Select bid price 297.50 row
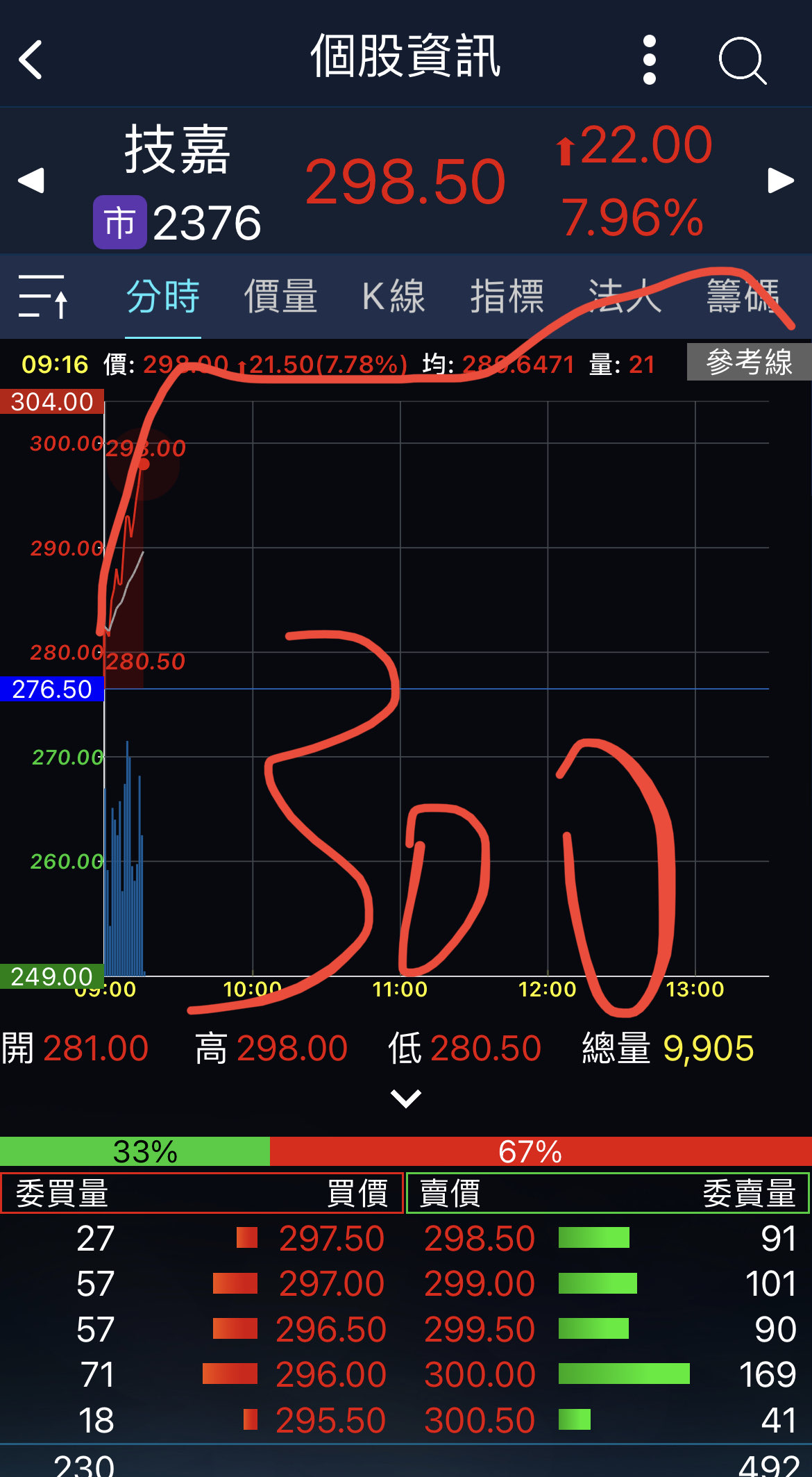Image resolution: width=812 pixels, height=1477 pixels. [202, 1239]
